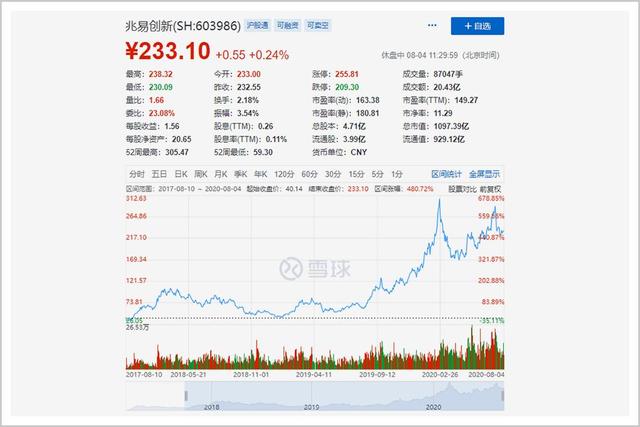Open the 前复权 adjustment dropdown

(490, 189)
